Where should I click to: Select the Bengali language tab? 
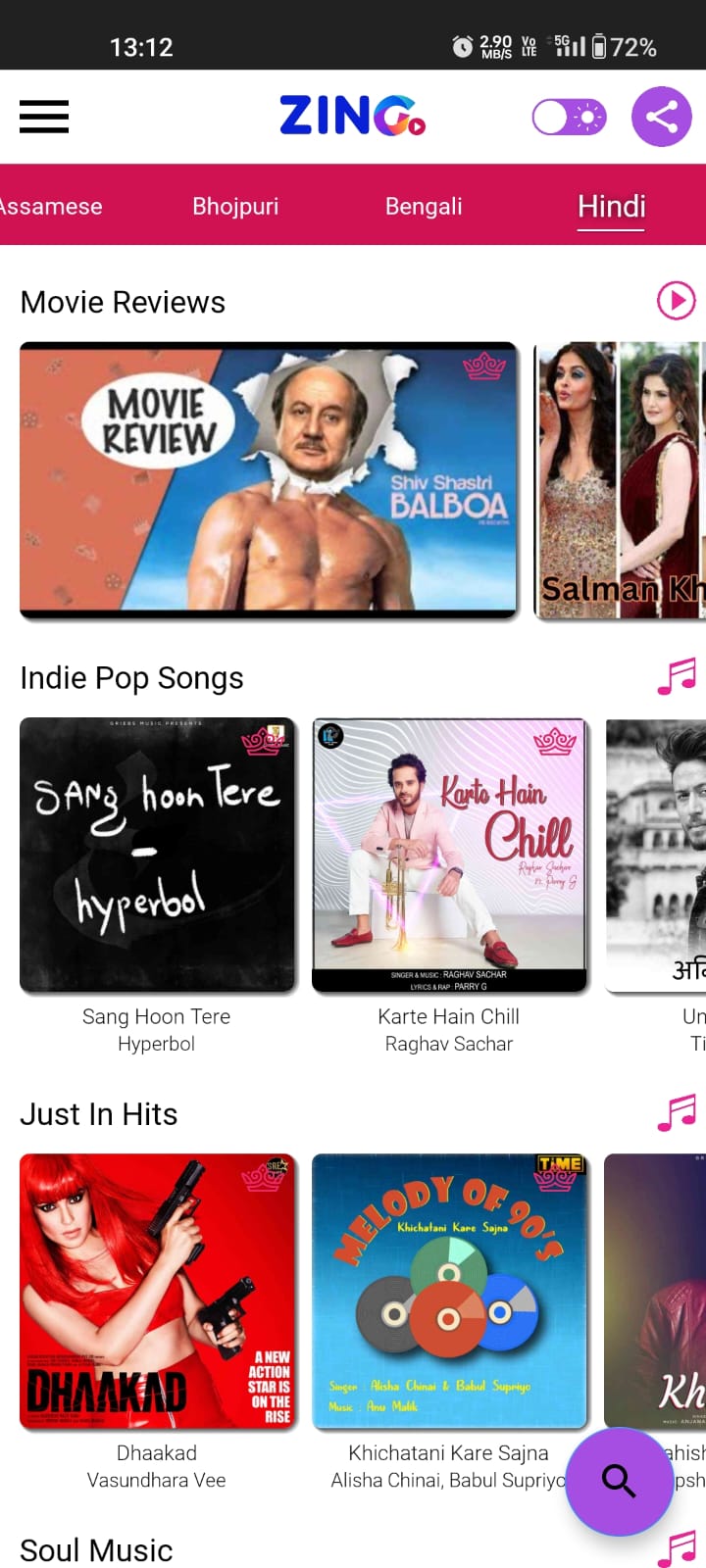tap(424, 207)
